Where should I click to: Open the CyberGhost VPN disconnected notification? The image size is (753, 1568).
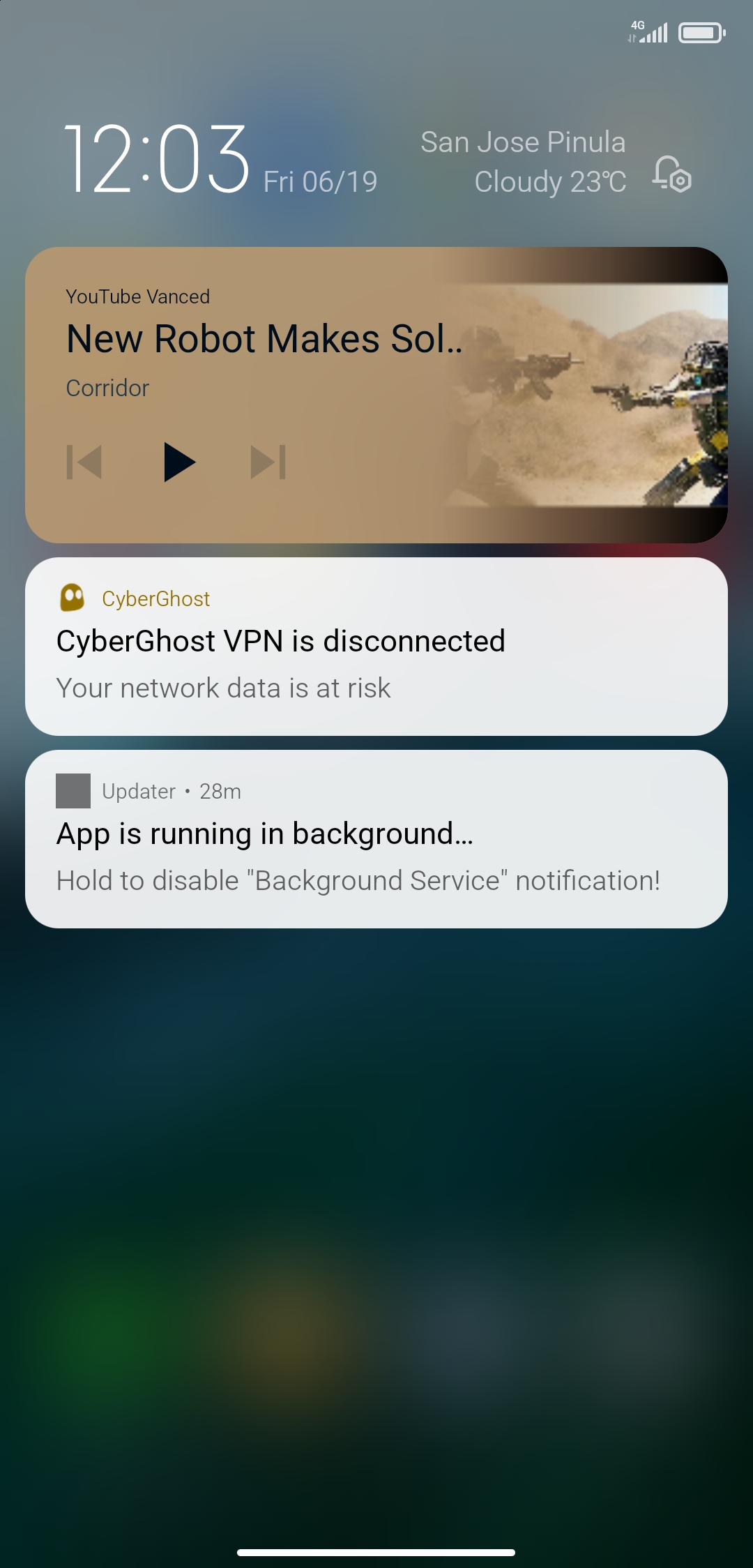(x=376, y=646)
